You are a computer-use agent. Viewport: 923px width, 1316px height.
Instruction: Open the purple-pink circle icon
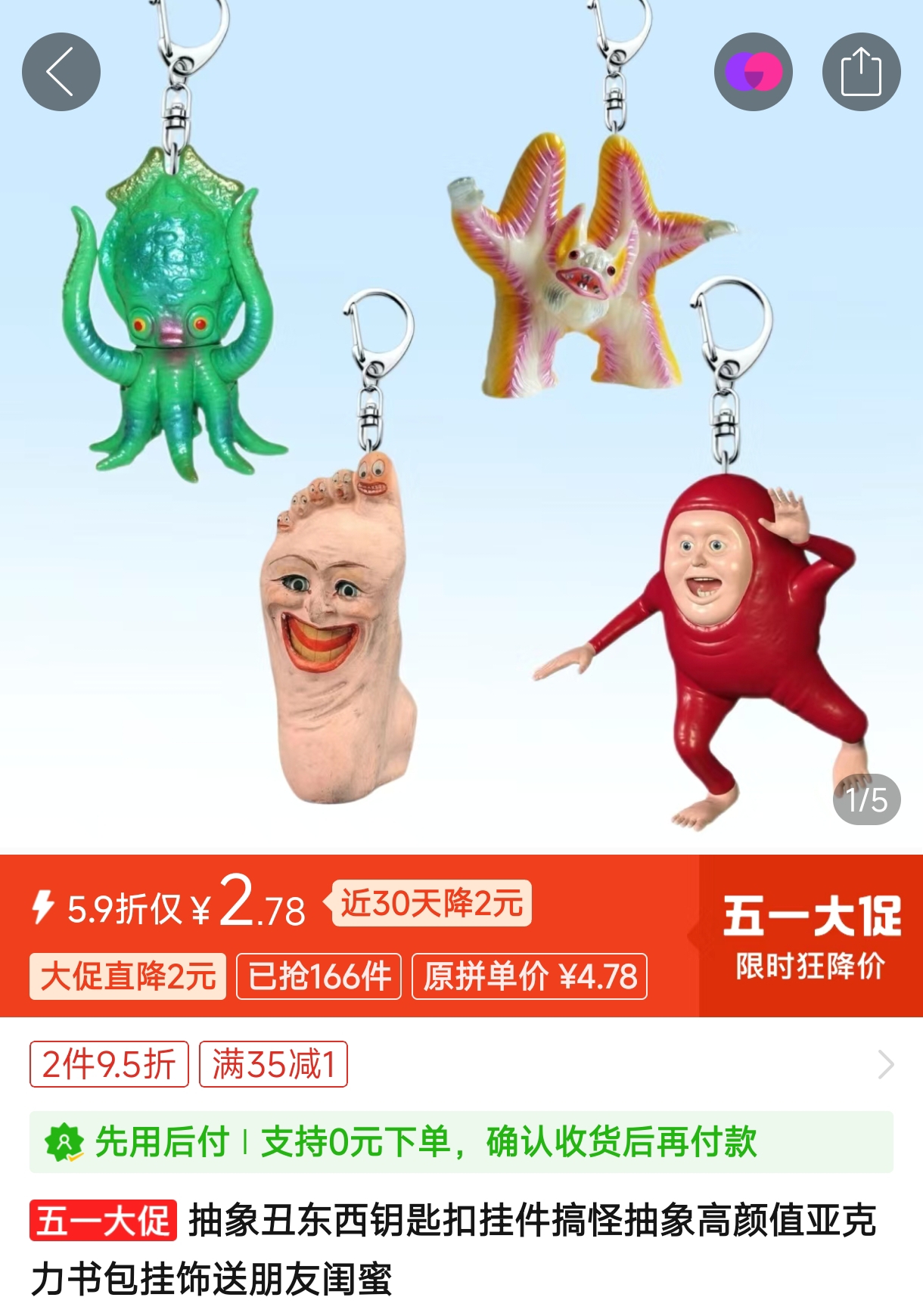[753, 72]
